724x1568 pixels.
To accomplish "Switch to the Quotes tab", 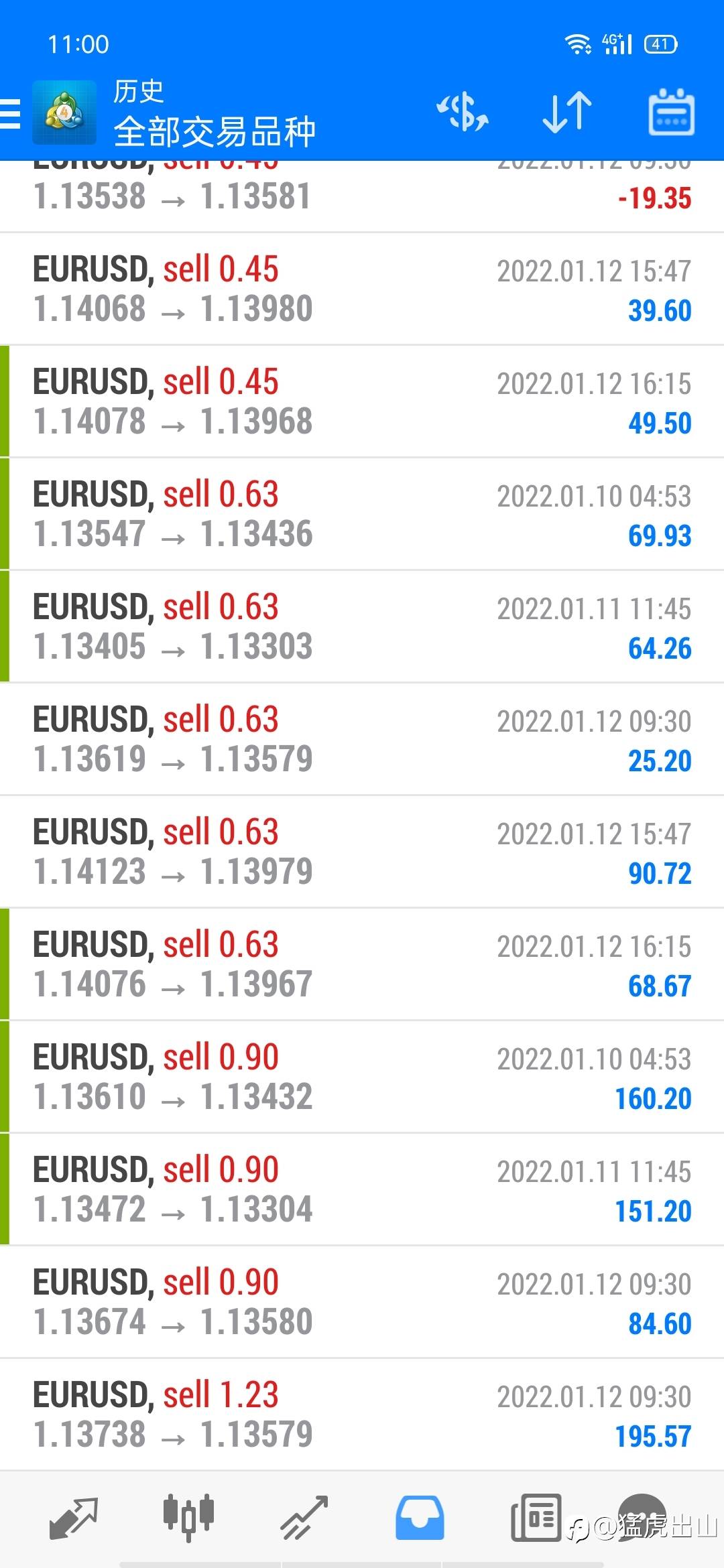I will point(74,1518).
